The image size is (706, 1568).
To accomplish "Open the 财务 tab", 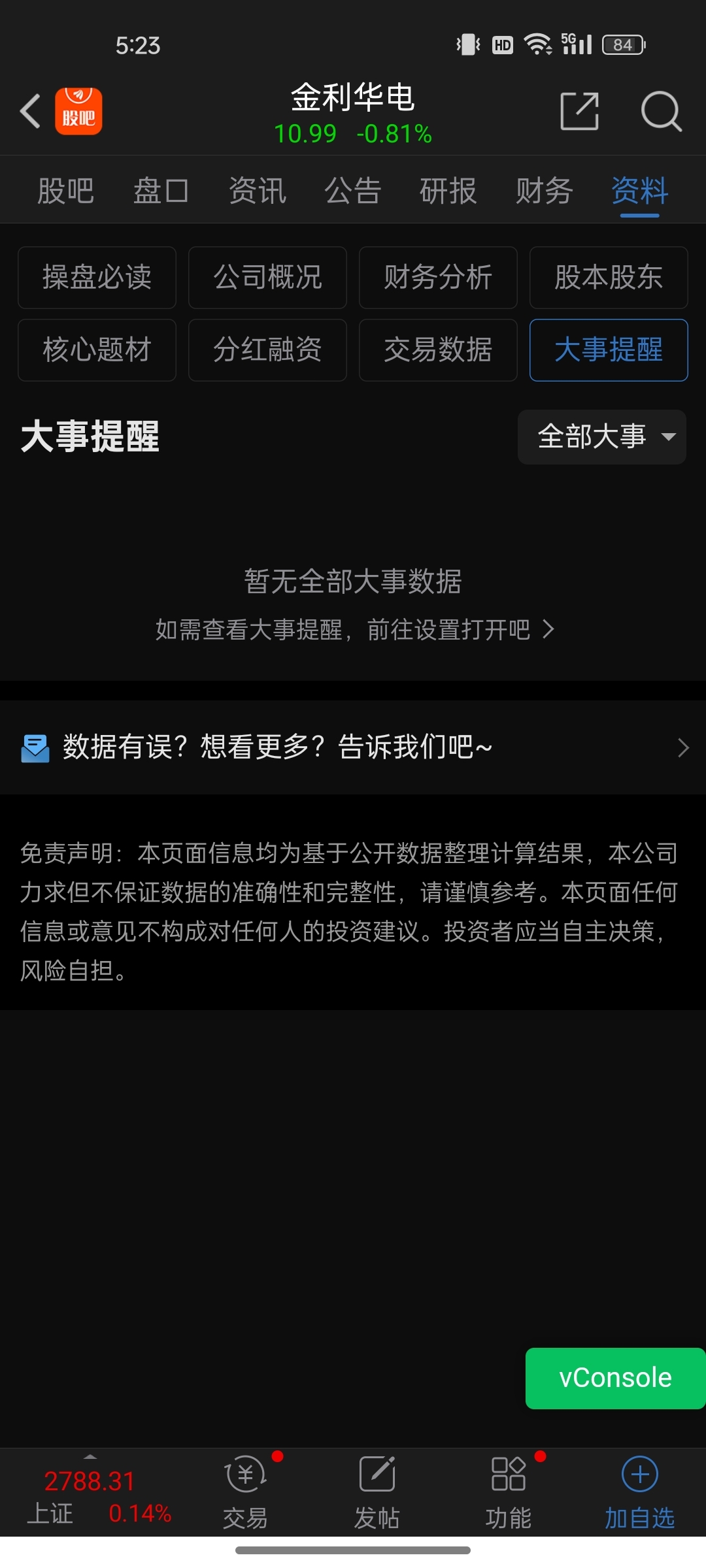I will 544,191.
